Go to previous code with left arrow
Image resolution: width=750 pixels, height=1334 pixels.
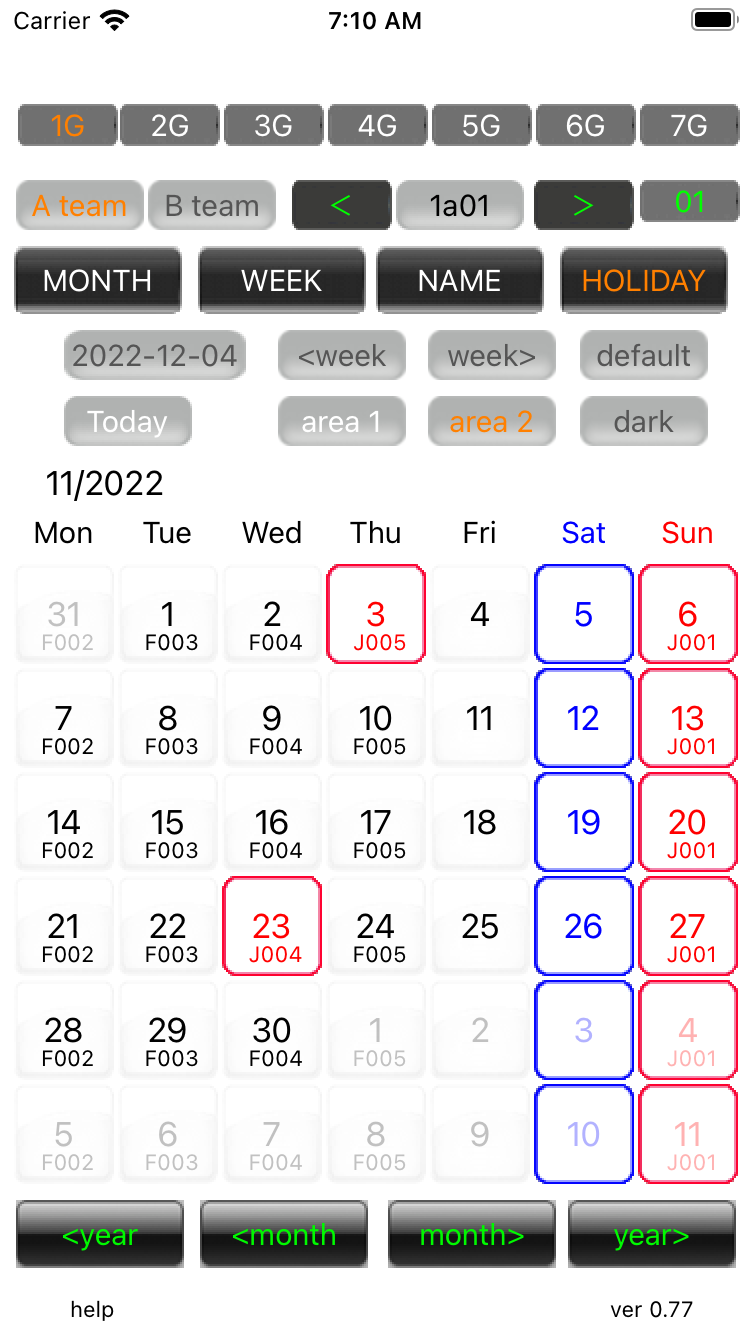tap(341, 206)
